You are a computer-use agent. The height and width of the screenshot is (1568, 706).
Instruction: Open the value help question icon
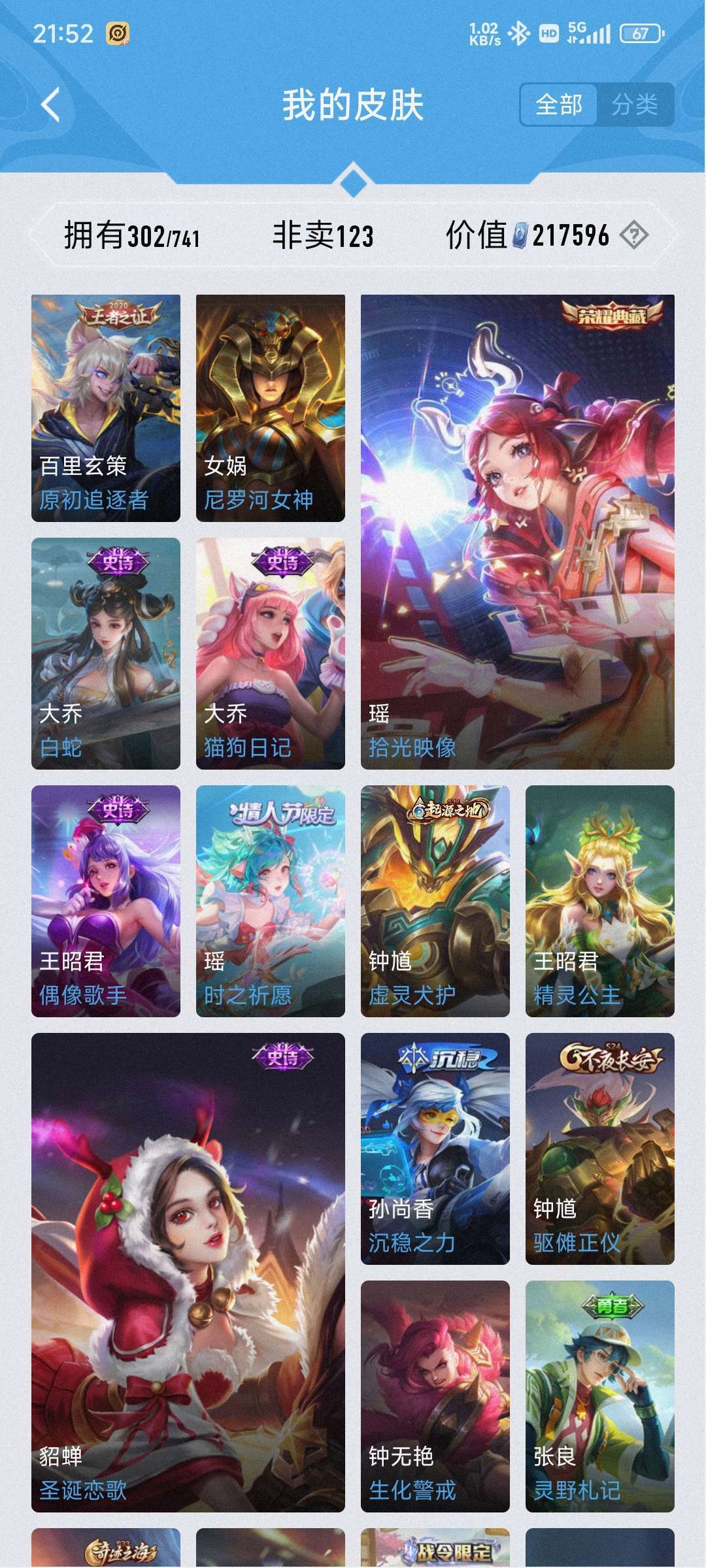(633, 235)
